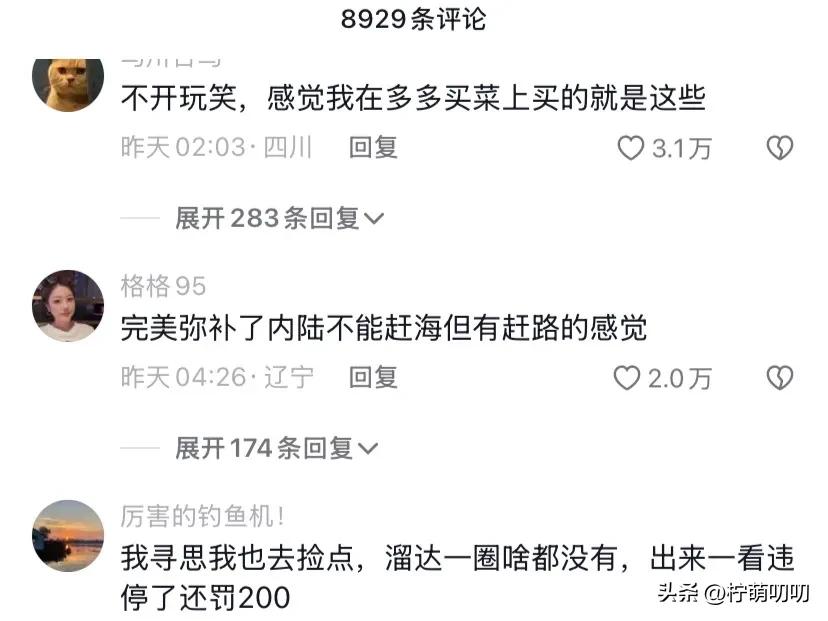Open 厉害的钓鱼机! profile avatar
828x621 pixels.
[68, 535]
